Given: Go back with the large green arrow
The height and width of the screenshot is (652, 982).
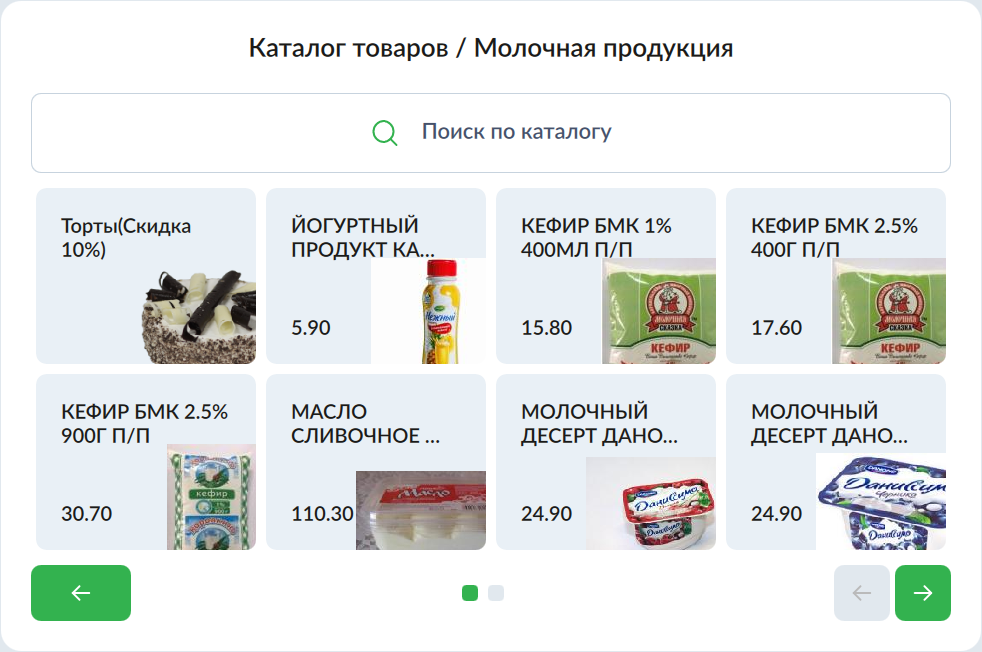Looking at the screenshot, I should [x=81, y=593].
